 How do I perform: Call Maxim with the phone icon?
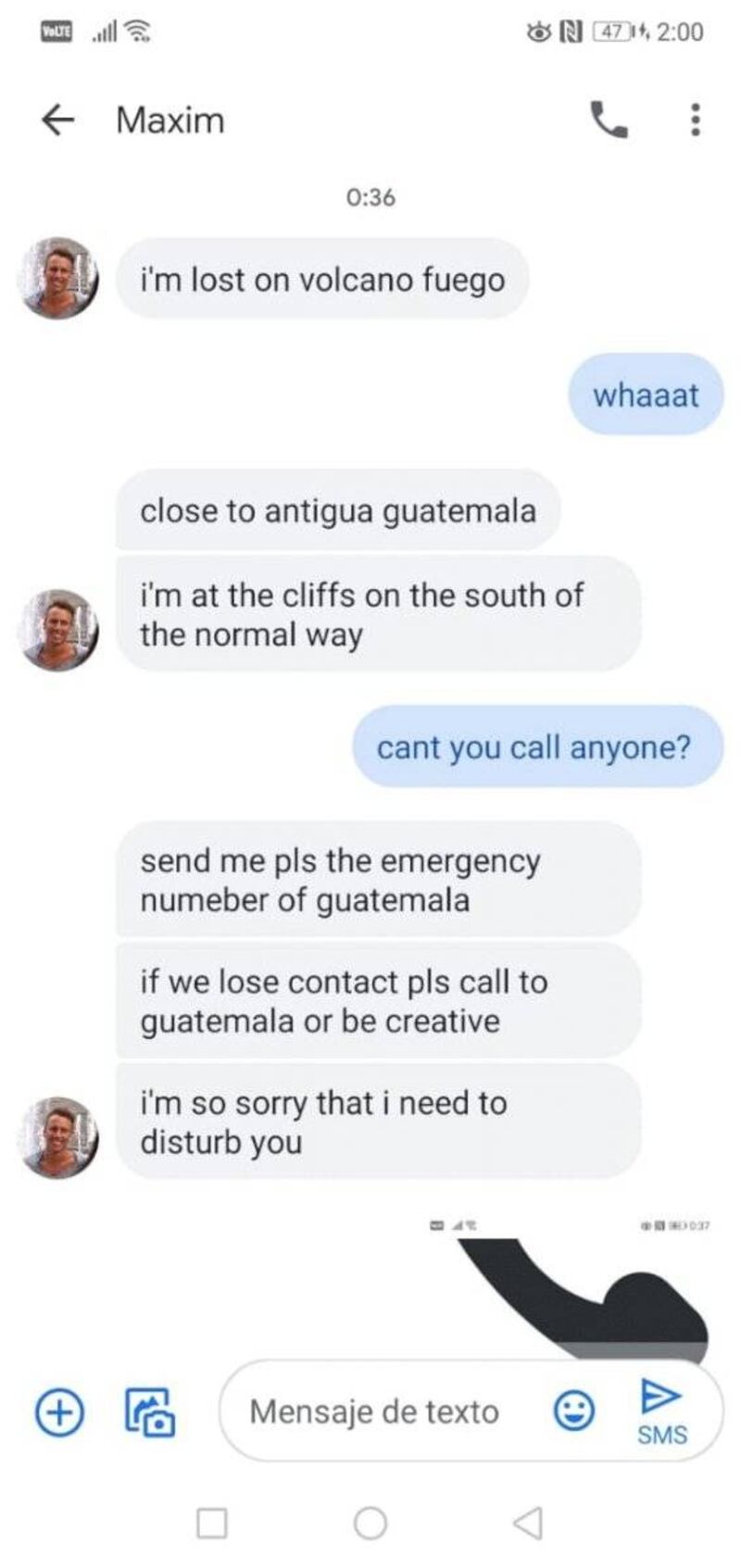(609, 120)
